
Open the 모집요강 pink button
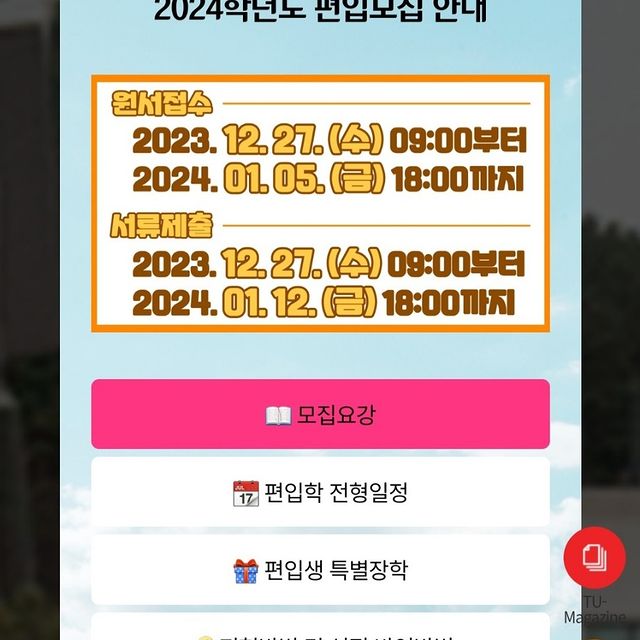tap(320, 415)
